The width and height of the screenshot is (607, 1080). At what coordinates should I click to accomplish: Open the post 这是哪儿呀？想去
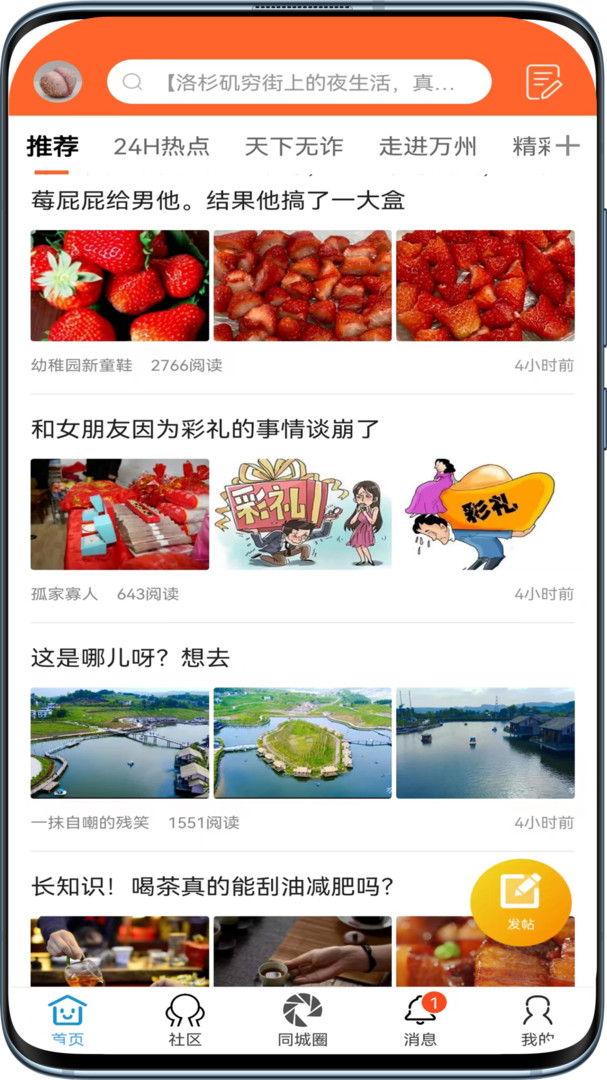[x=131, y=658]
